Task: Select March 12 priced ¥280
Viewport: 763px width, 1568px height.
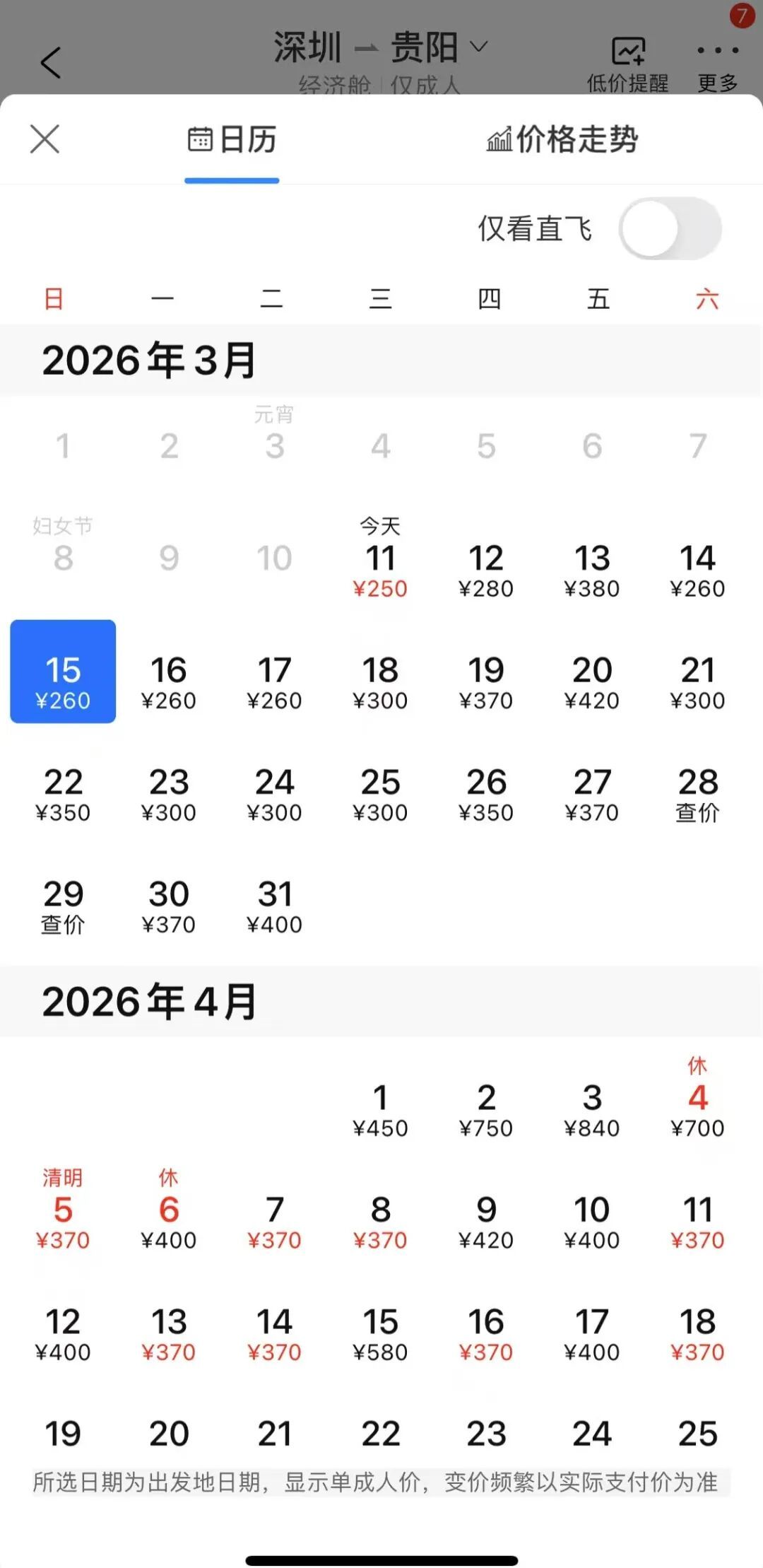Action: click(486, 570)
